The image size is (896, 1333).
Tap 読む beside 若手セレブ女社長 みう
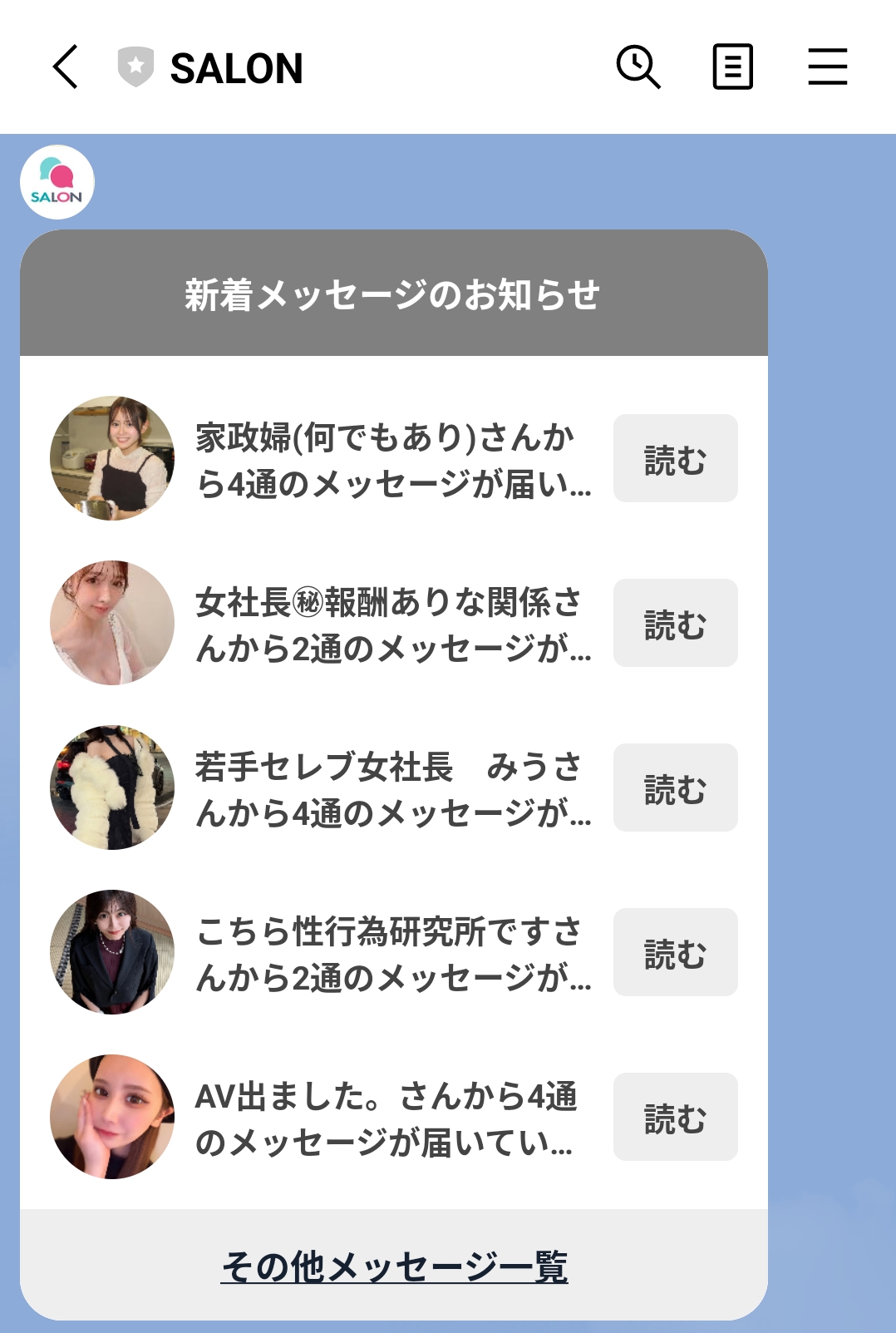(x=675, y=787)
